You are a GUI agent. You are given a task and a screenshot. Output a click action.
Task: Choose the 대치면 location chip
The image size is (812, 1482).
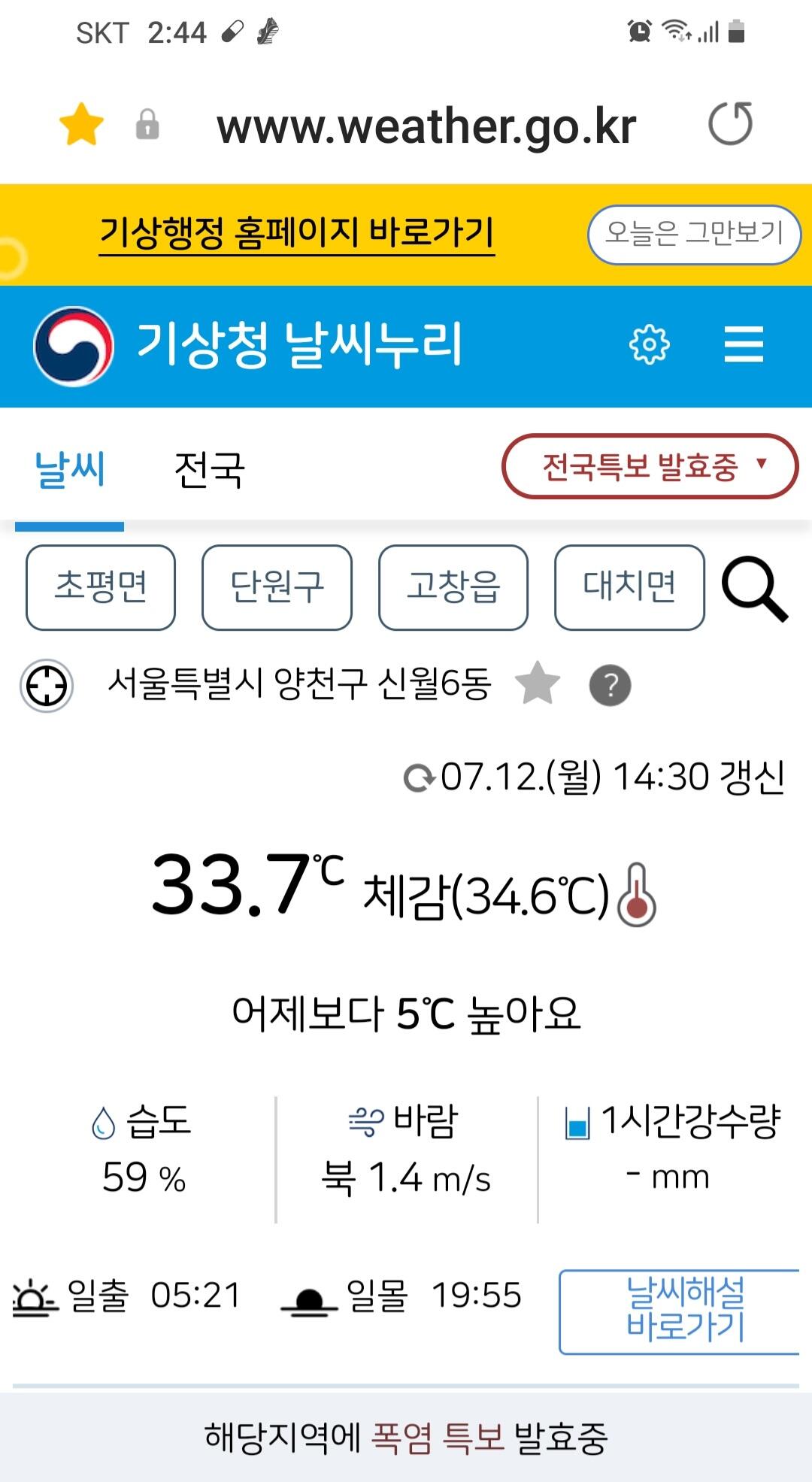[629, 587]
